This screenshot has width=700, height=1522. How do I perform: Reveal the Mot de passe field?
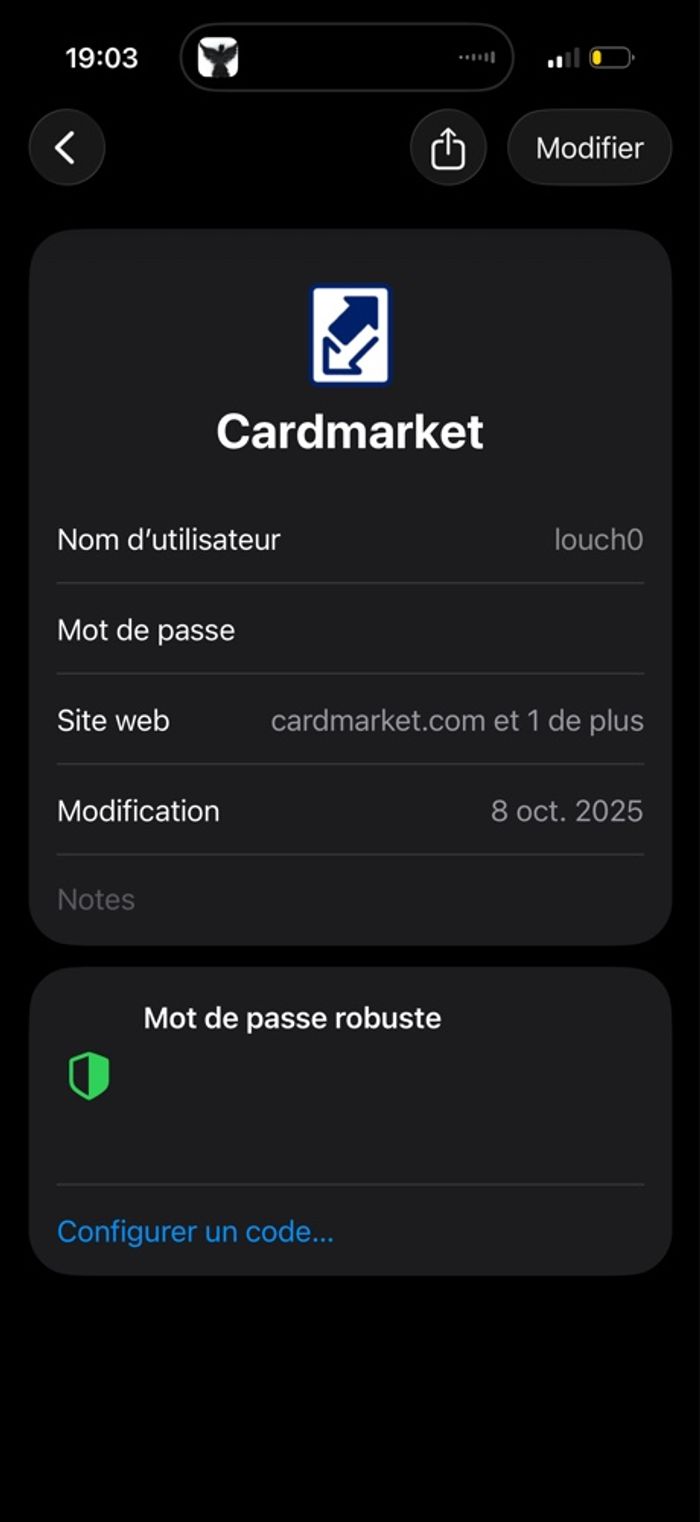[350, 630]
